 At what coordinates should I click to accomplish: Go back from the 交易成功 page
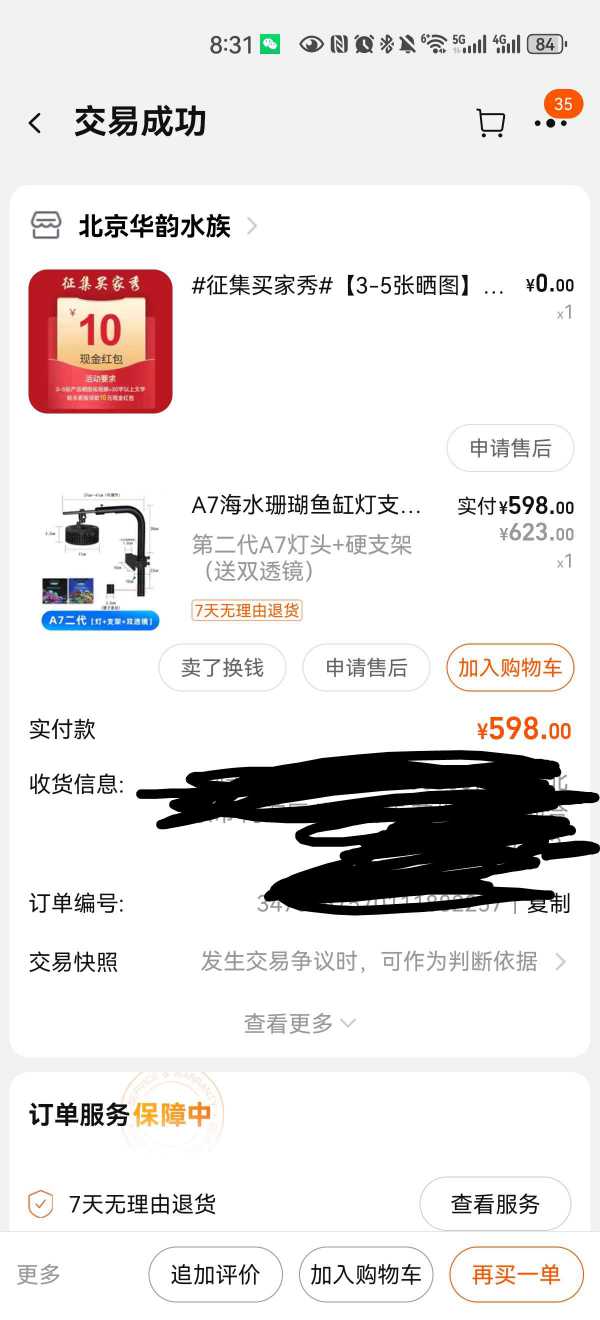[35, 123]
